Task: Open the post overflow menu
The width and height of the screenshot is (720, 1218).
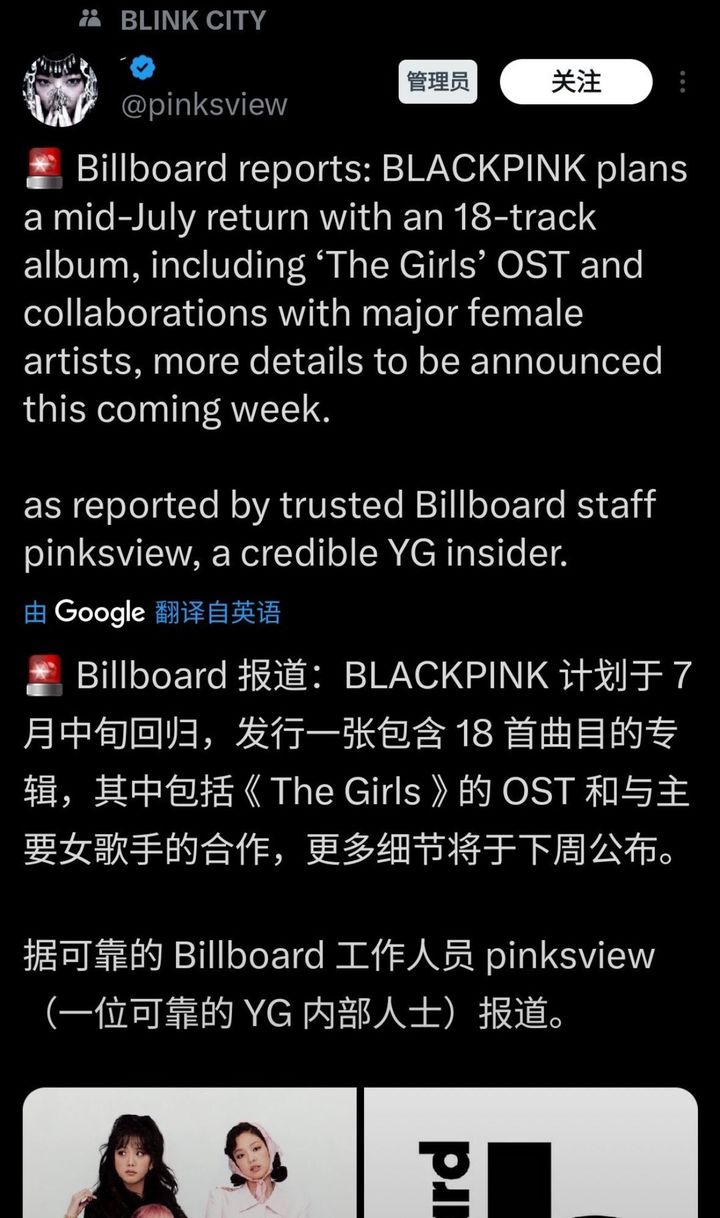Action: (x=683, y=82)
